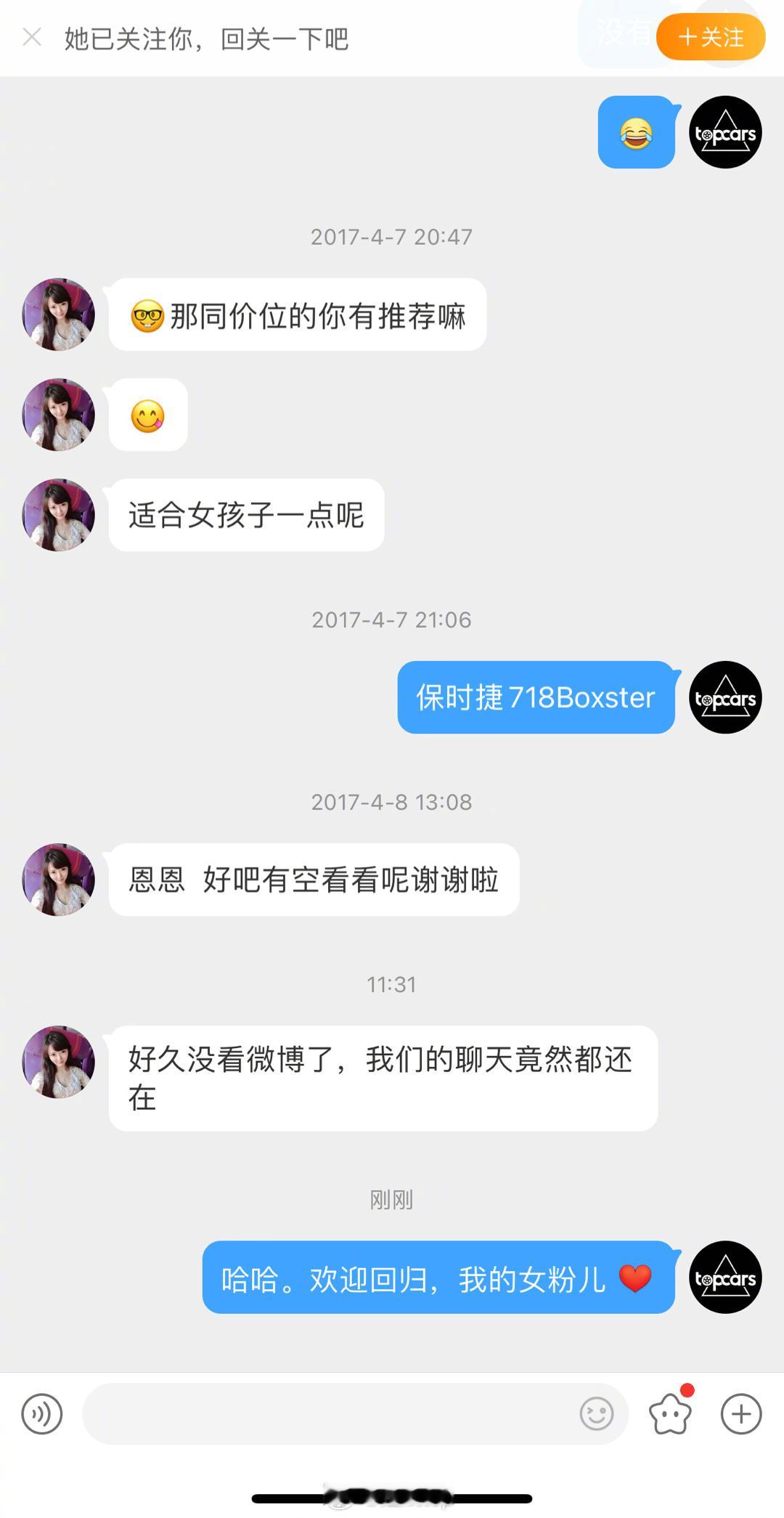Select the 保时捷 718Boxster blue message bubble
Viewport: 784px width, 1518px height.
536,698
